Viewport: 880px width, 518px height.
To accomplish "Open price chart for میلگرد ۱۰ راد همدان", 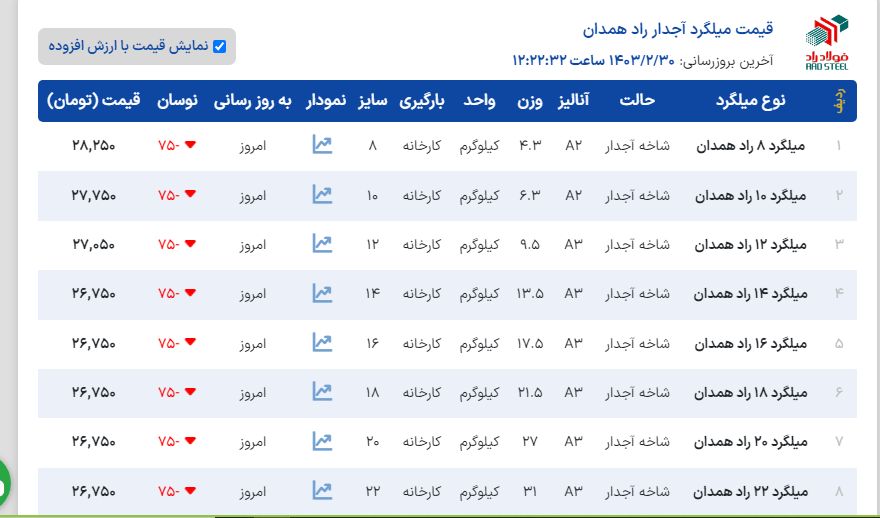I will [x=321, y=194].
